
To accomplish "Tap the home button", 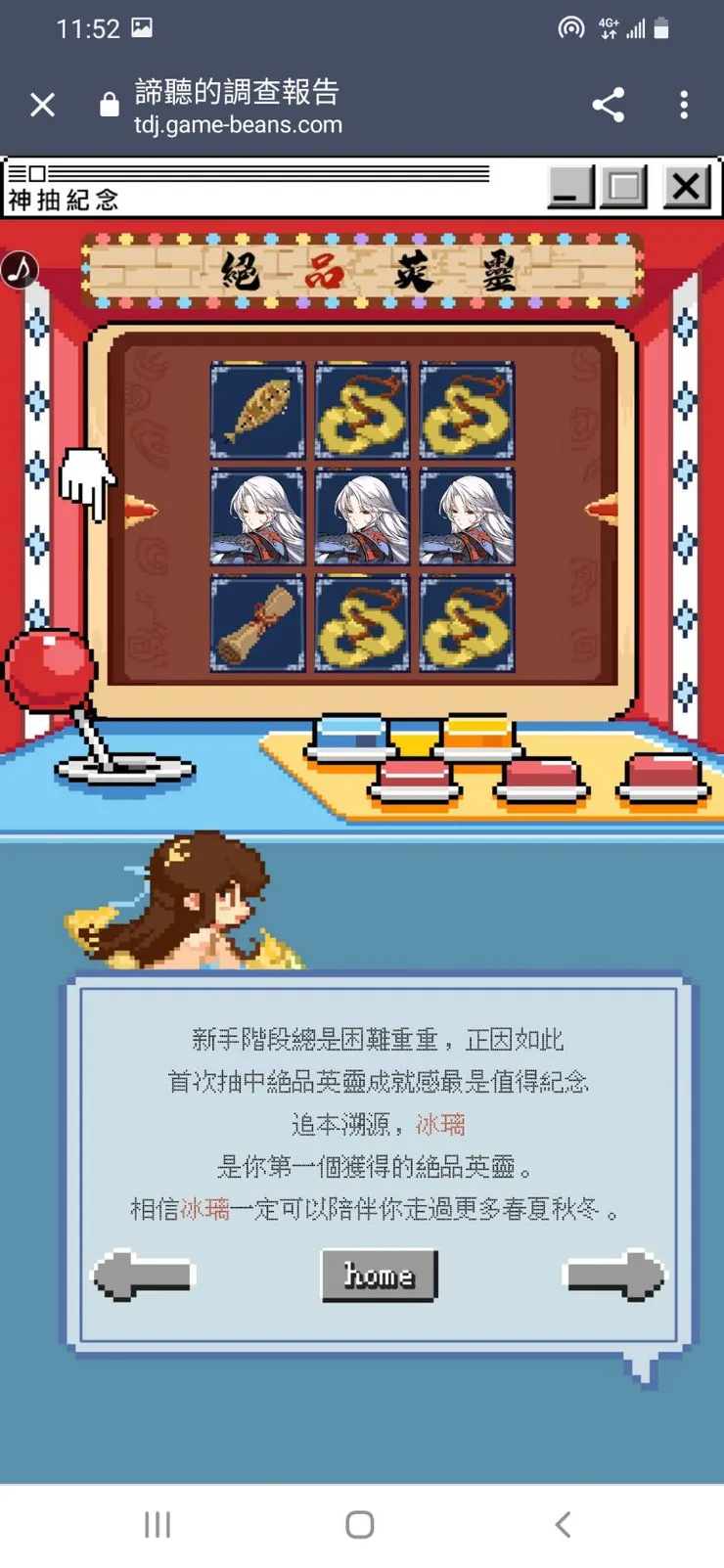I will click(x=379, y=1276).
